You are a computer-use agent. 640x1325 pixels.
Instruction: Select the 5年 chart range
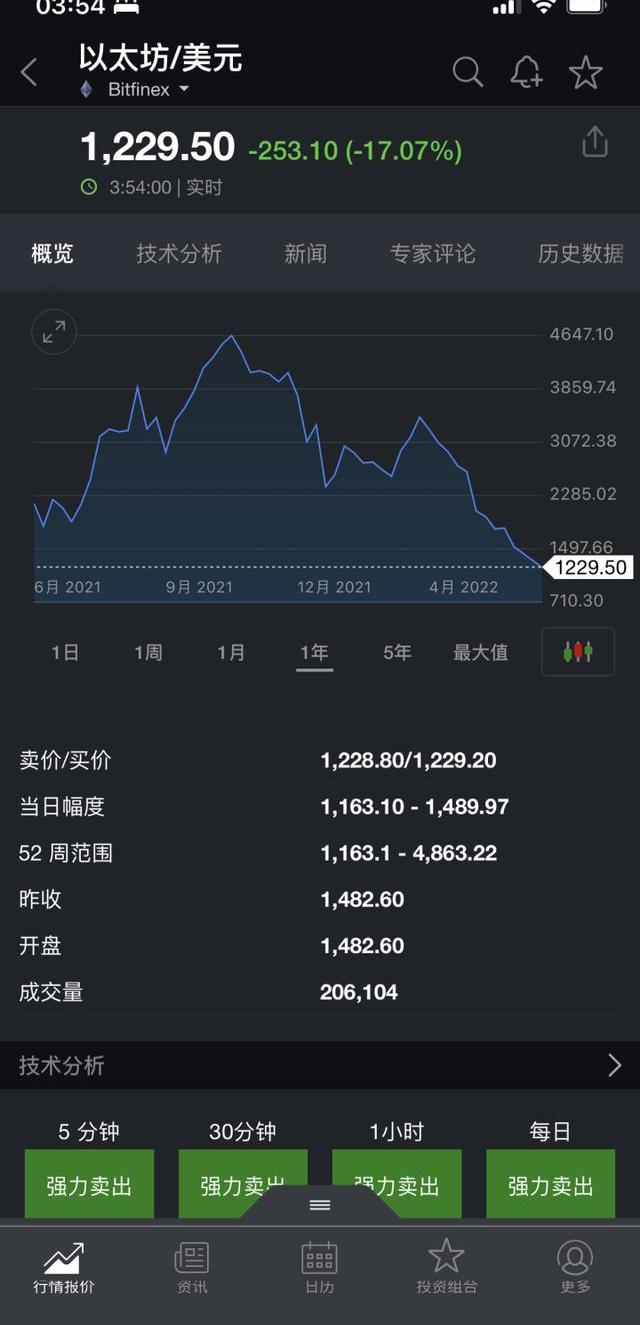[397, 653]
